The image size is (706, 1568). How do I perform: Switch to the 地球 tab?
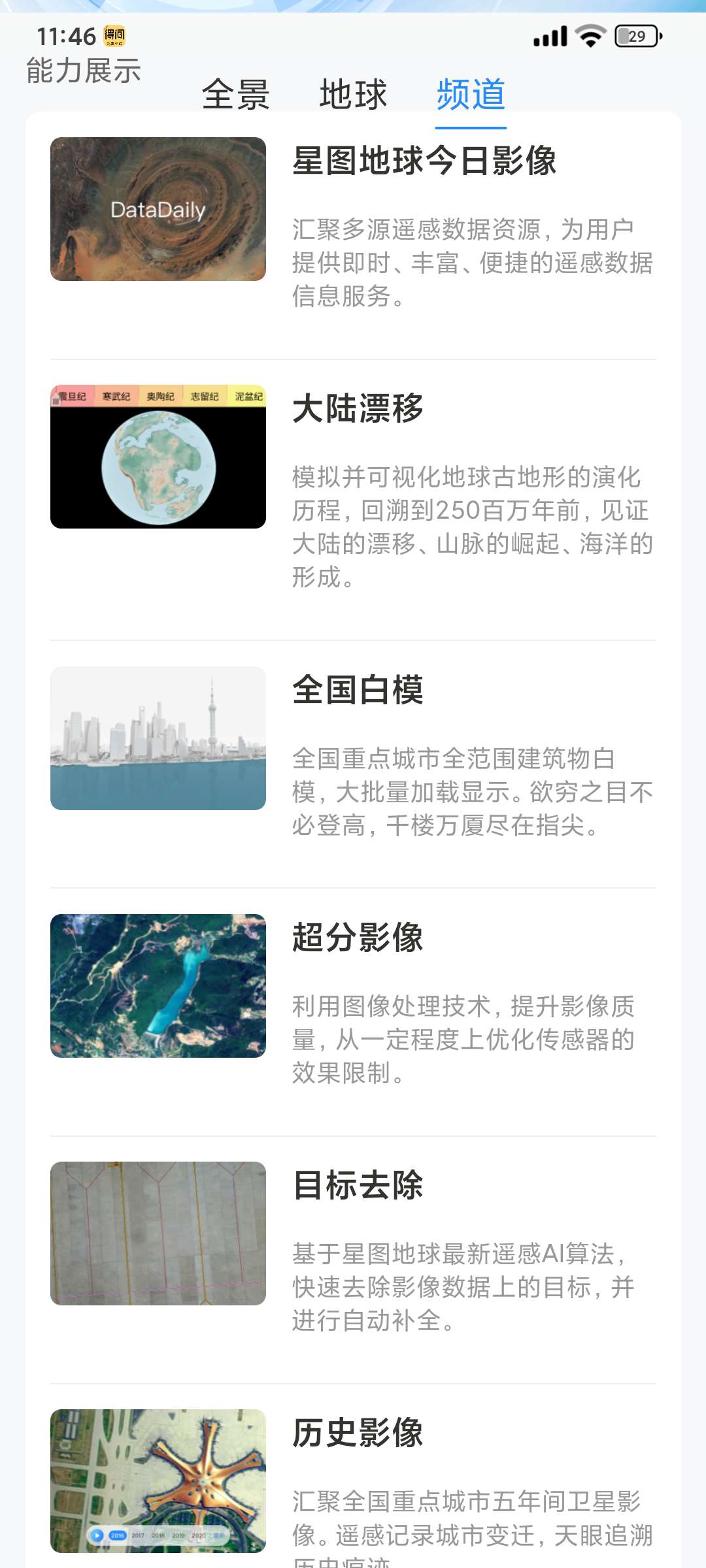353,94
